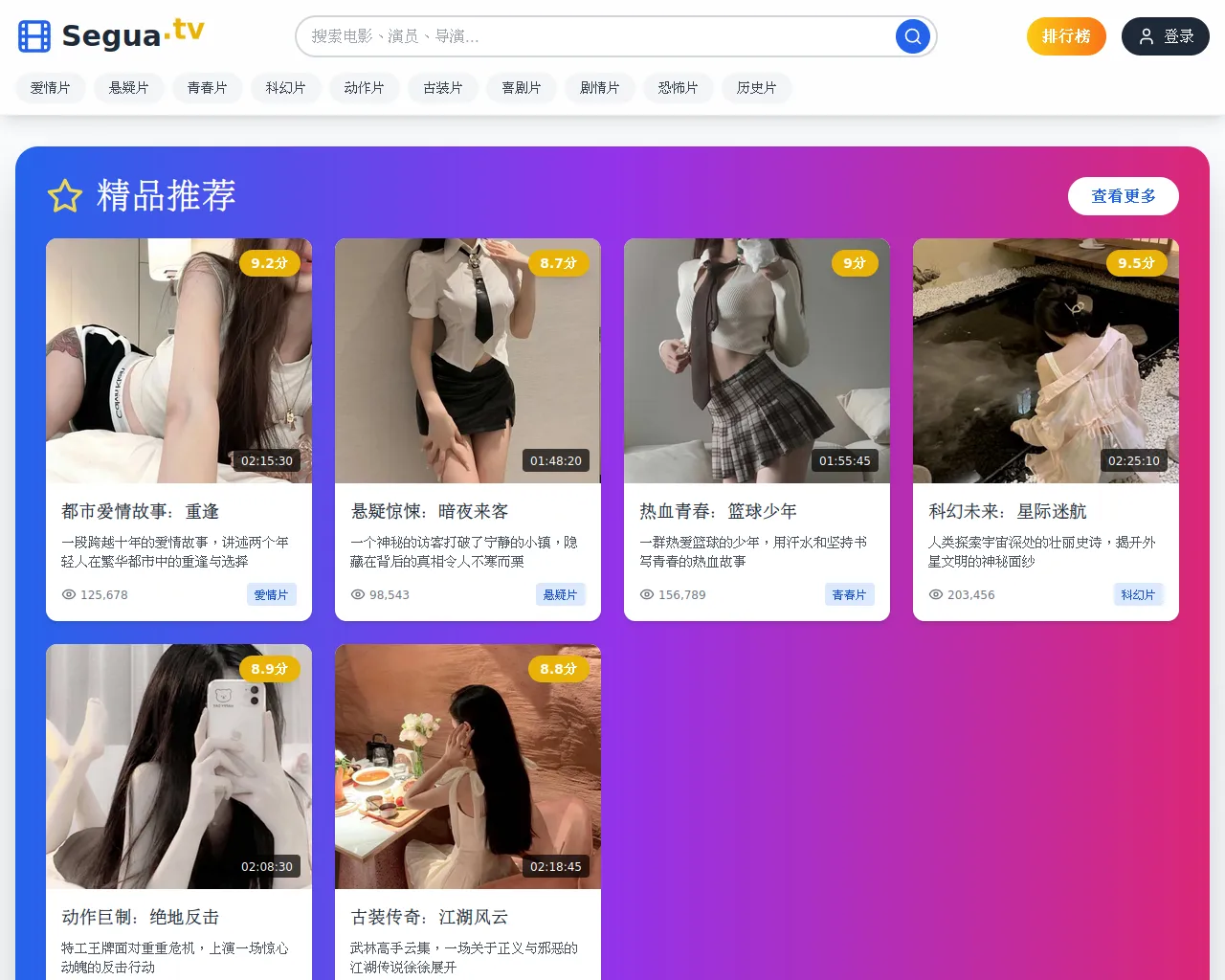This screenshot has width=1225, height=980.
Task: Browse the 动作片 category
Action: 364,88
